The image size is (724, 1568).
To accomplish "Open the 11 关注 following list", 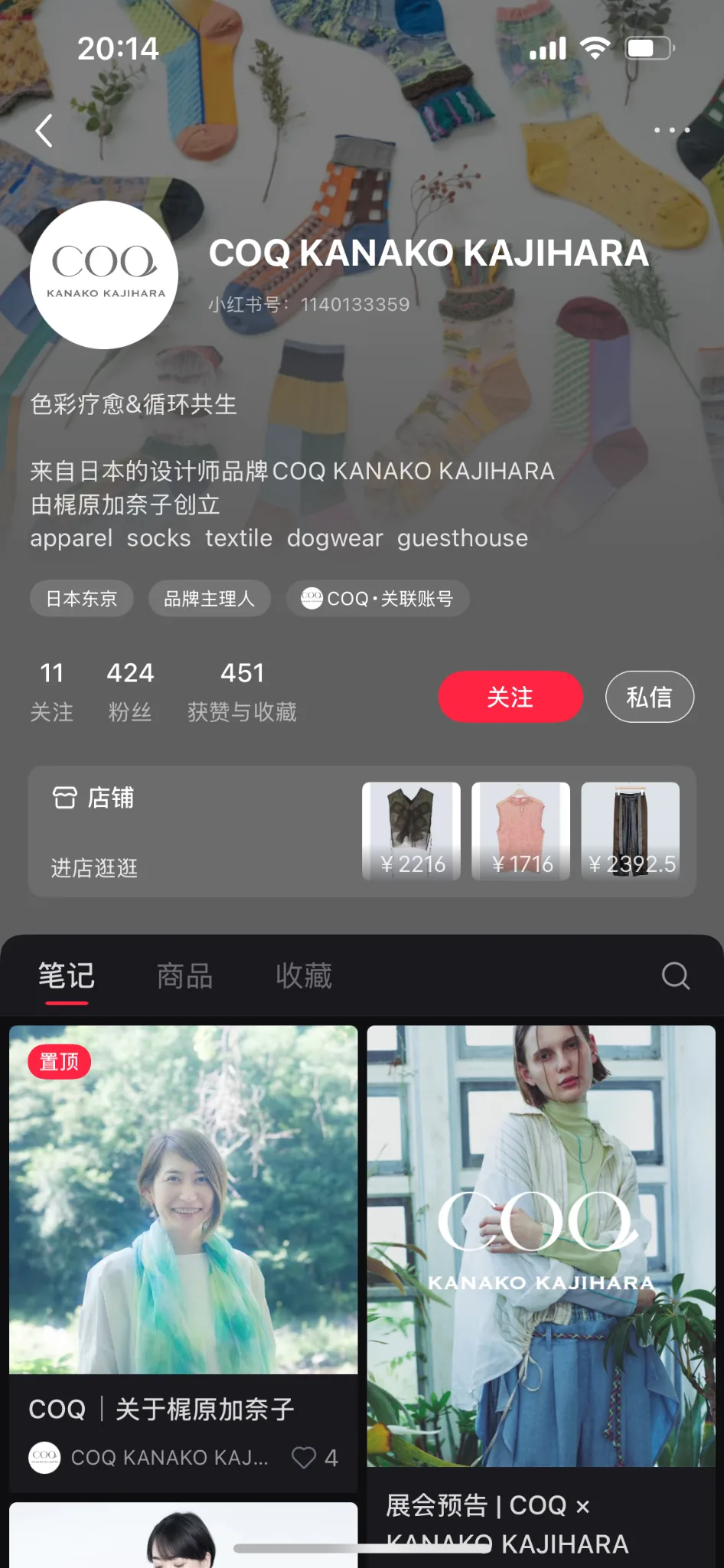I will point(51,691).
